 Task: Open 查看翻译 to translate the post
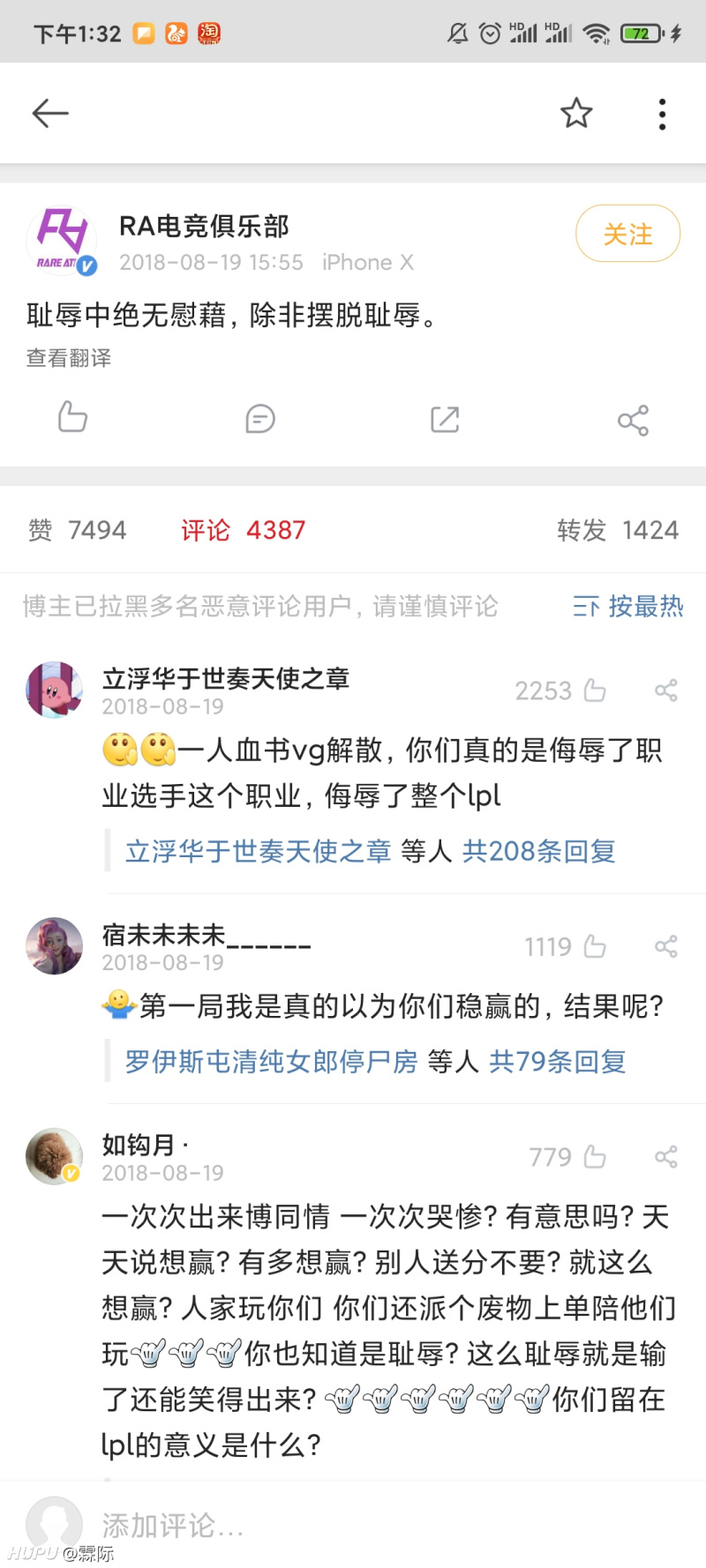(68, 358)
